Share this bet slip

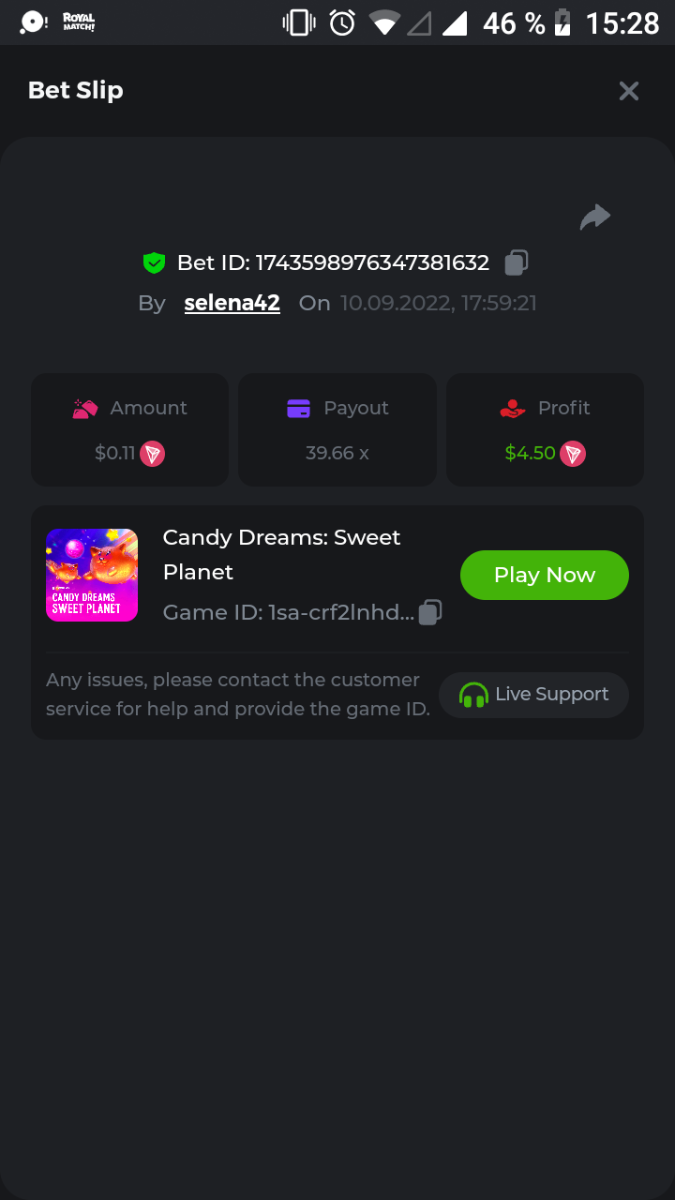[595, 217]
